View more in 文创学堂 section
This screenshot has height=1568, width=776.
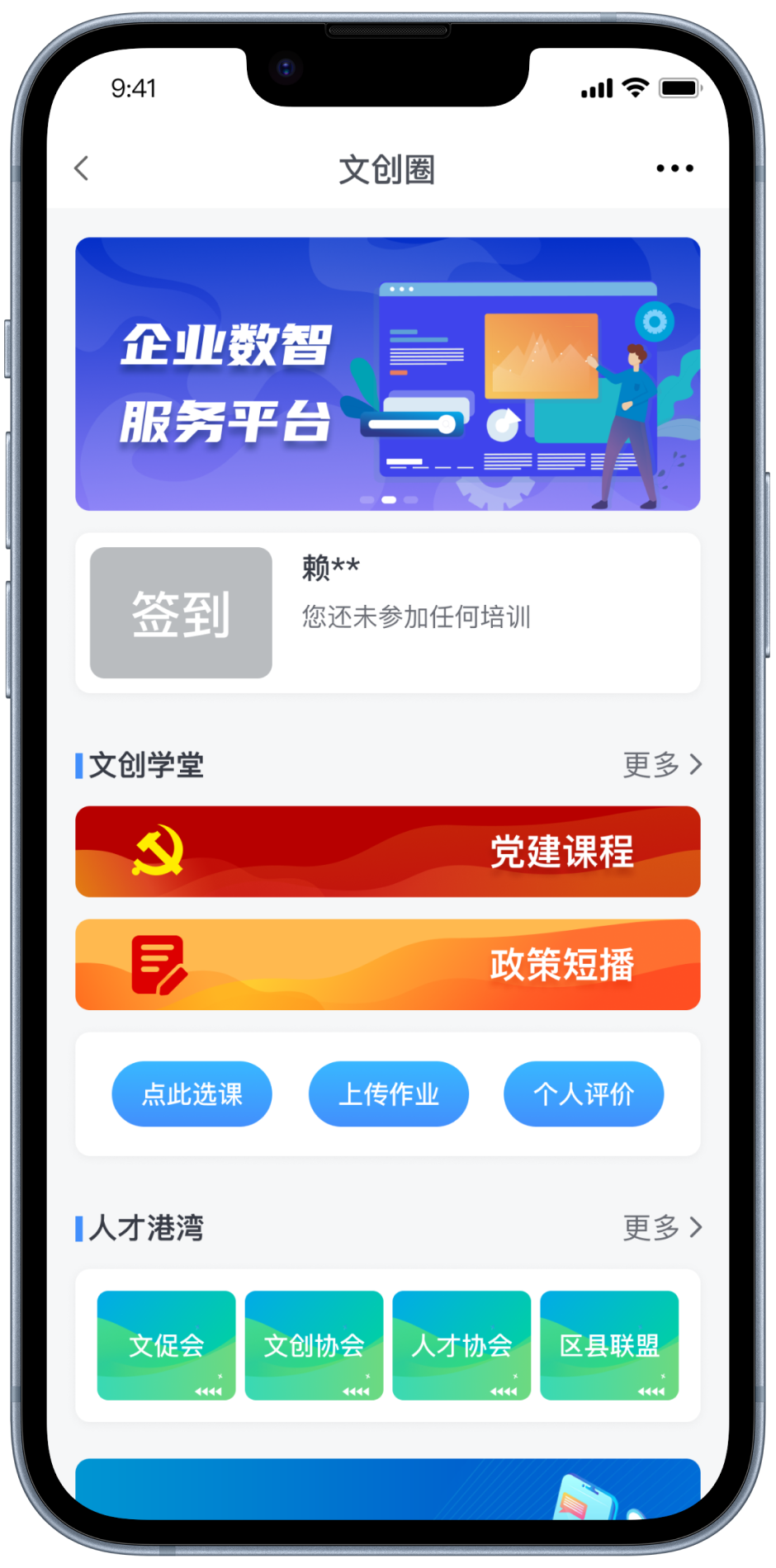tap(662, 765)
